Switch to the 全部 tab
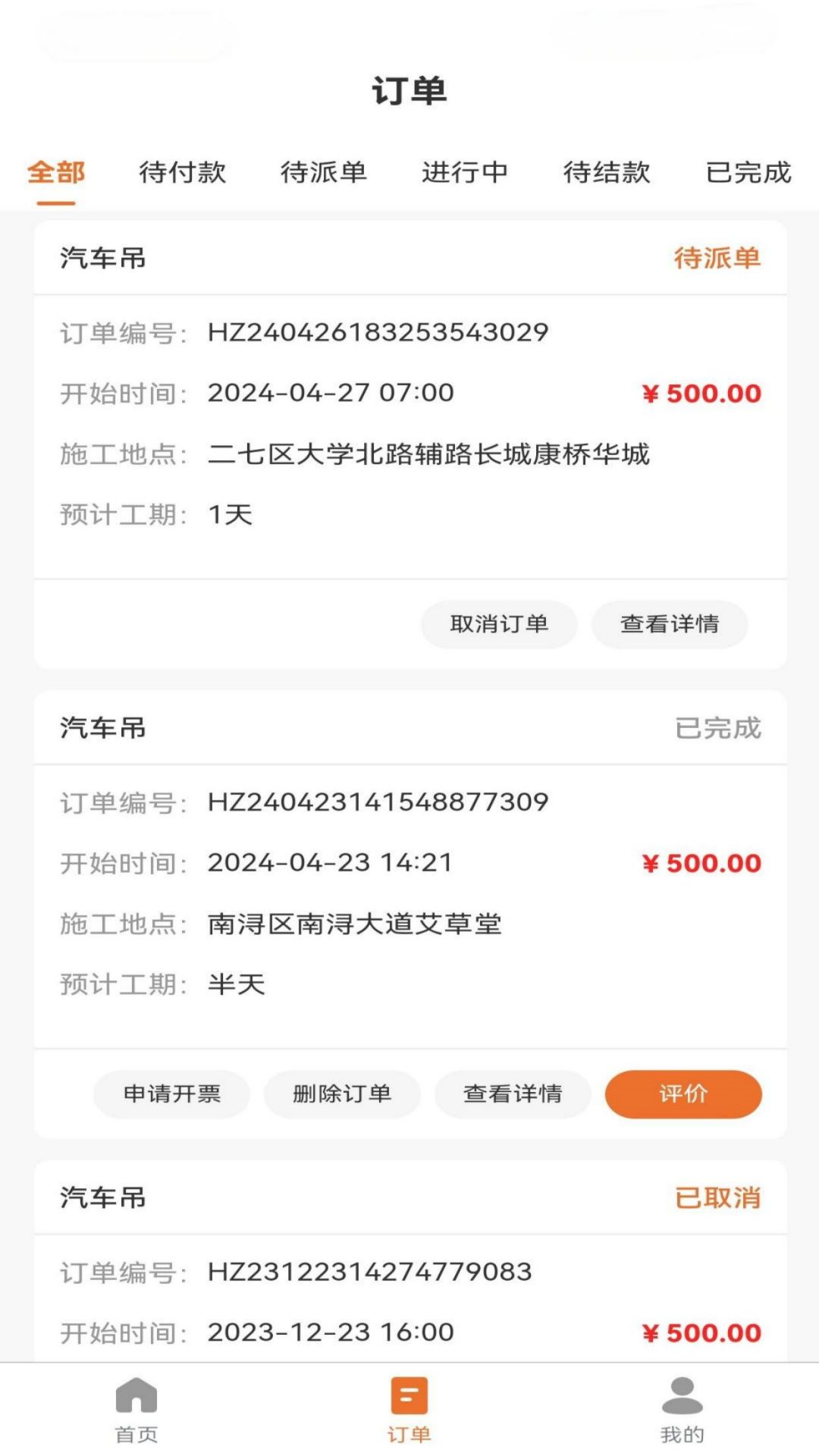 point(56,173)
